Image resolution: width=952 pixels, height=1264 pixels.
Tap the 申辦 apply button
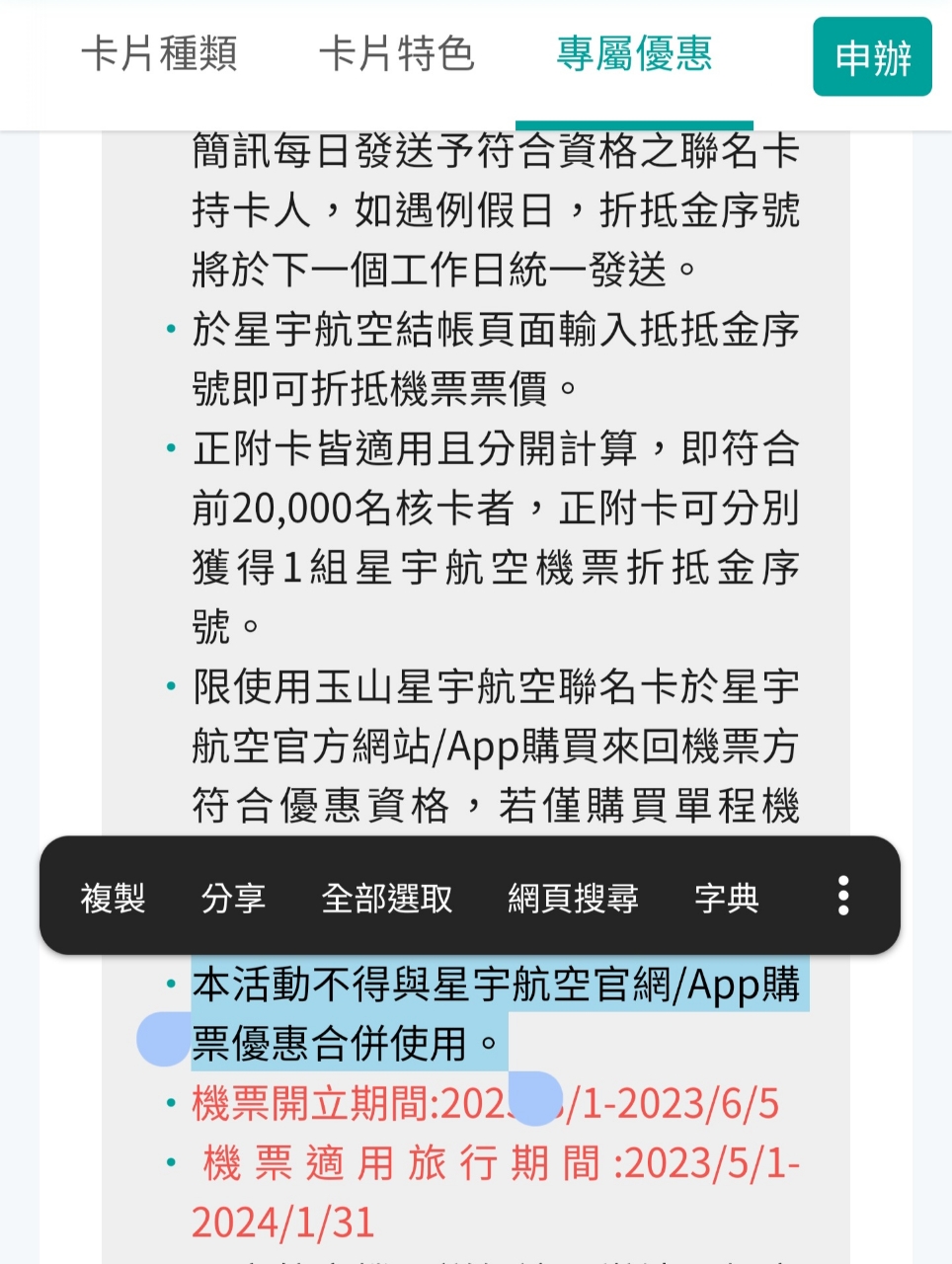pos(872,57)
